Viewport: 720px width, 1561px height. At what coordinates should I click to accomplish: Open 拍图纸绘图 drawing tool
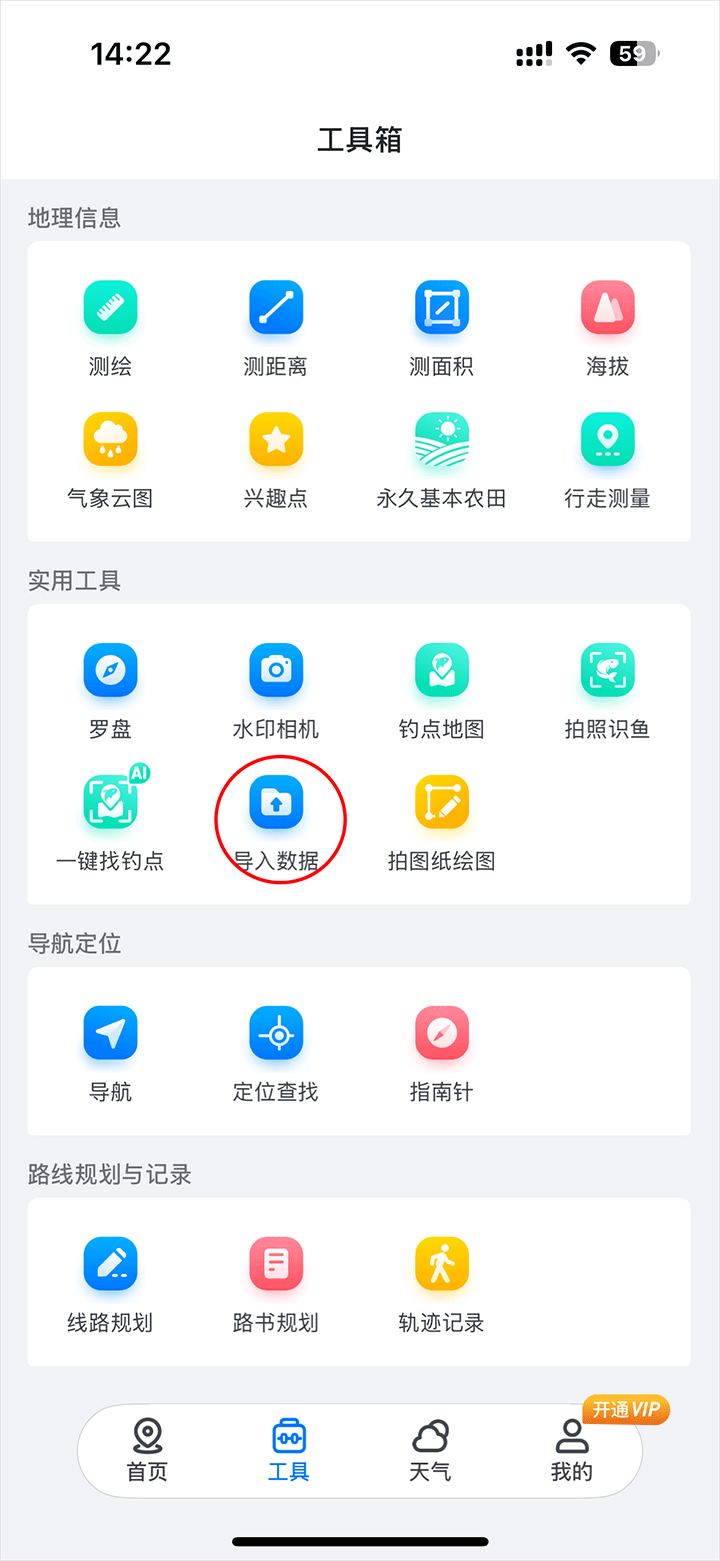click(442, 802)
